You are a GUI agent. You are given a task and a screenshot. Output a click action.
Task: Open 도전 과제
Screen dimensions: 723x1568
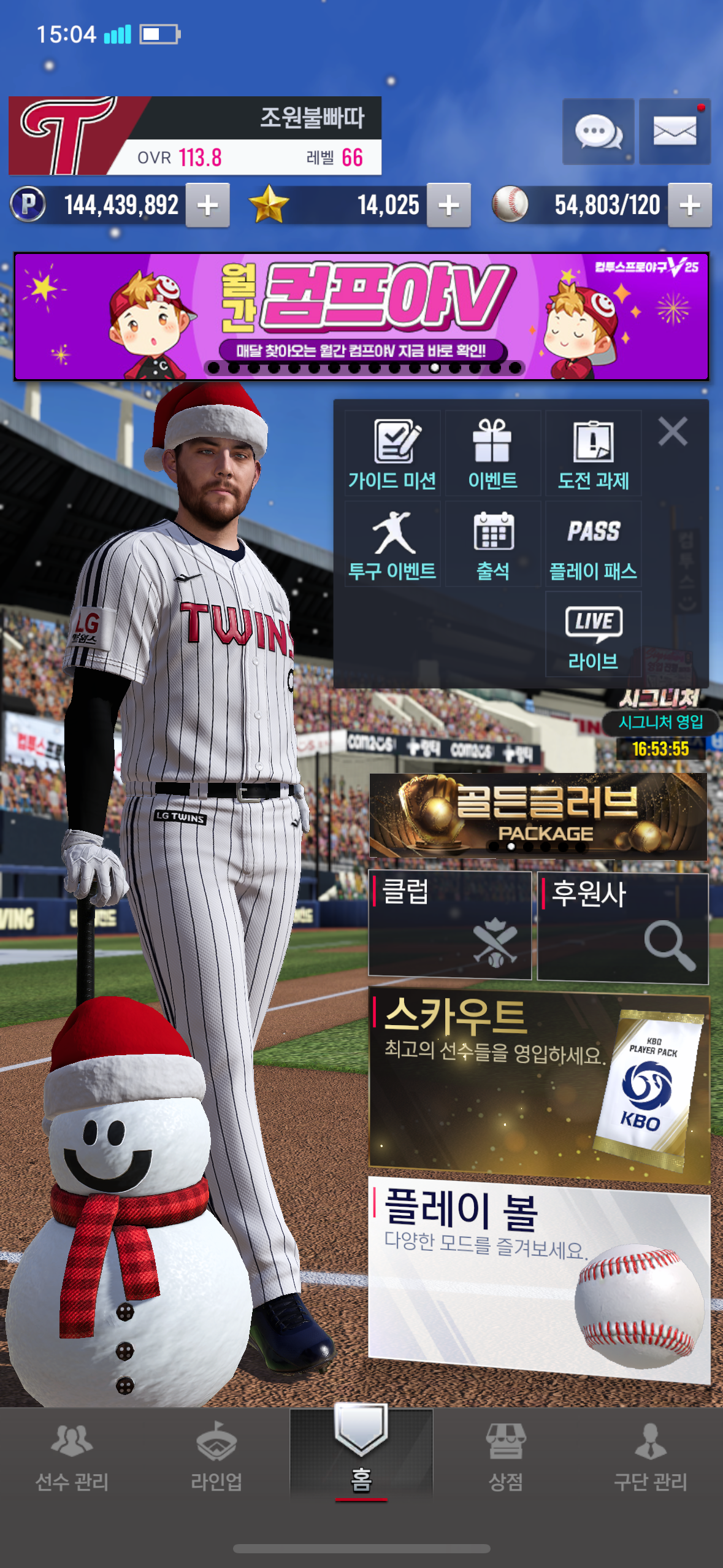(593, 454)
